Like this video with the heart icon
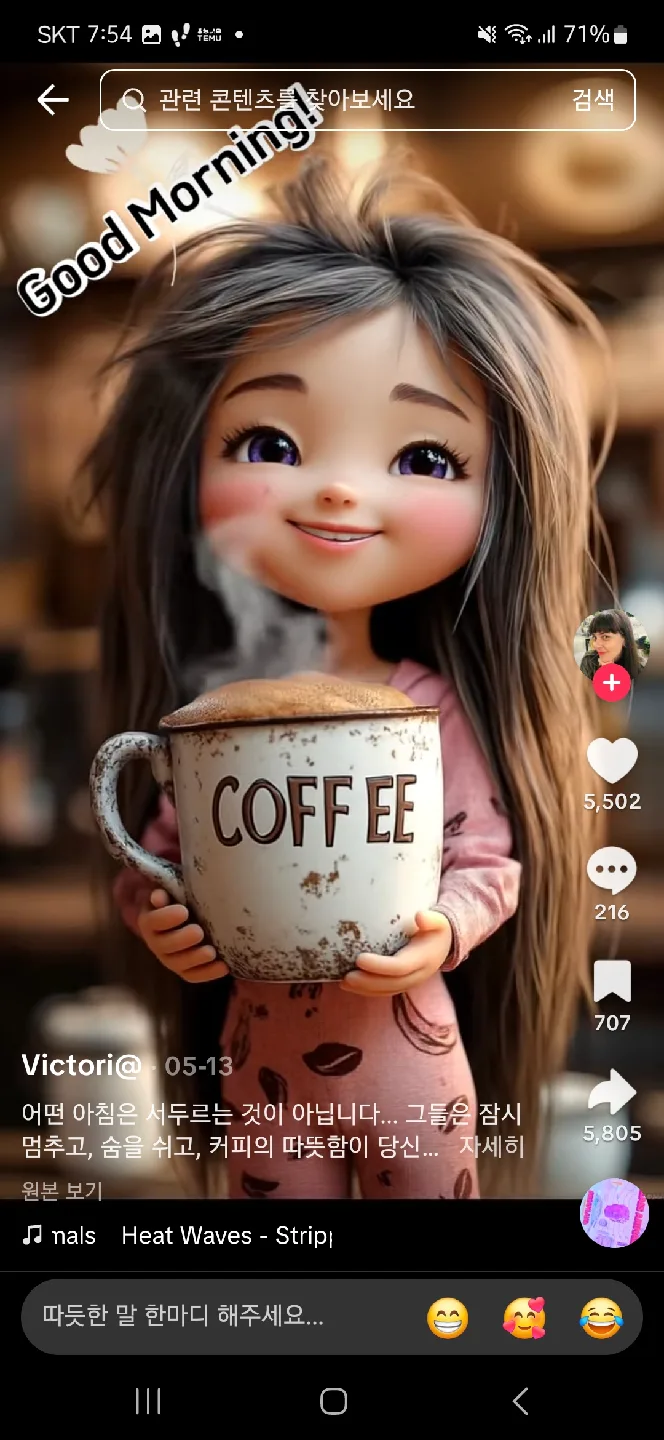664x1440 pixels. [612, 762]
